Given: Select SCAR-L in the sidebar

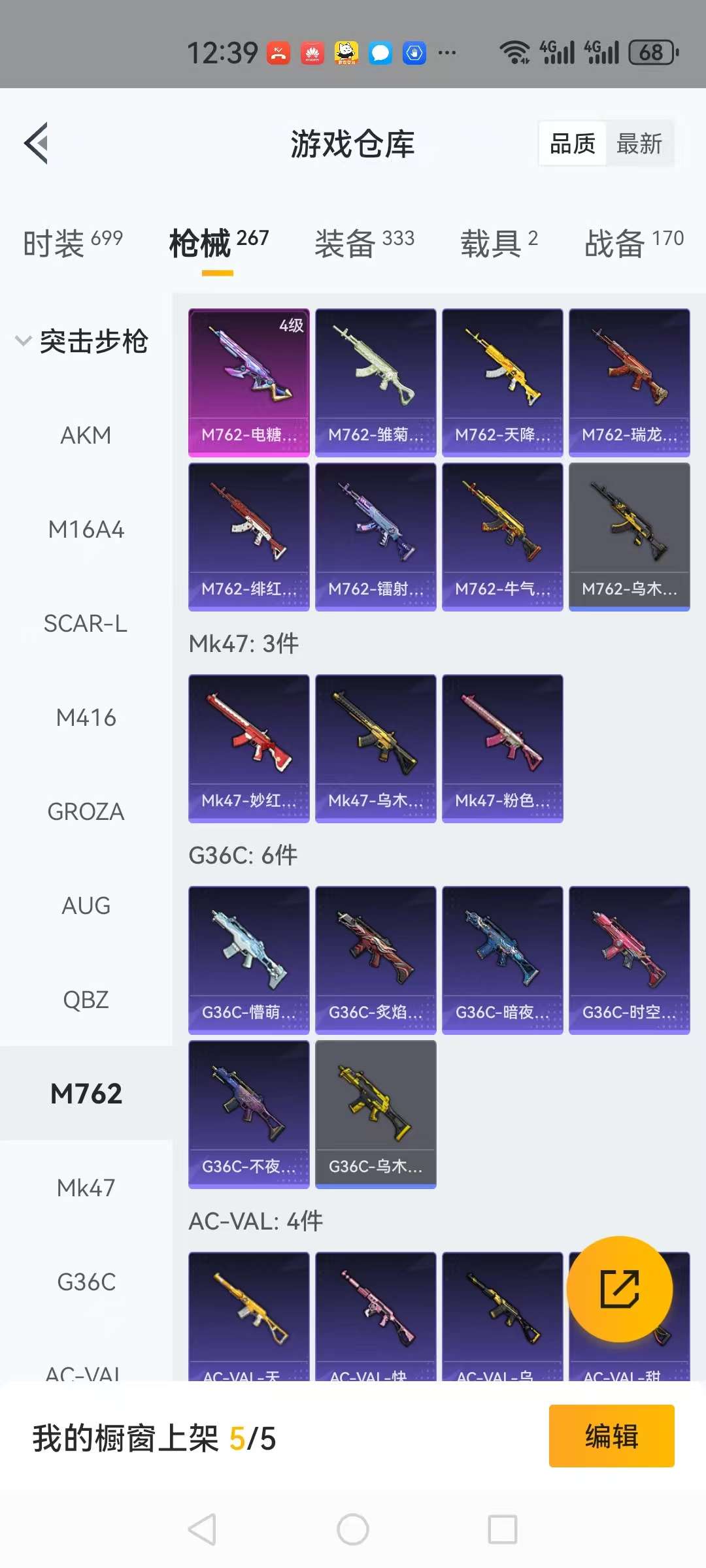Looking at the screenshot, I should pyautogui.click(x=86, y=624).
